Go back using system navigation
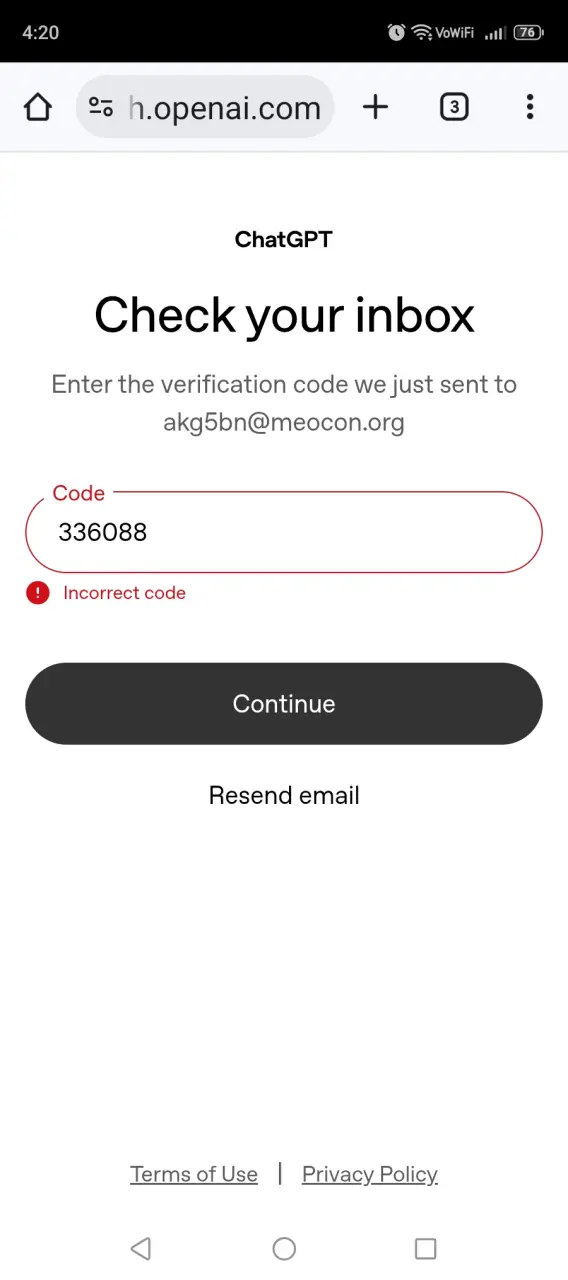 [x=141, y=1248]
